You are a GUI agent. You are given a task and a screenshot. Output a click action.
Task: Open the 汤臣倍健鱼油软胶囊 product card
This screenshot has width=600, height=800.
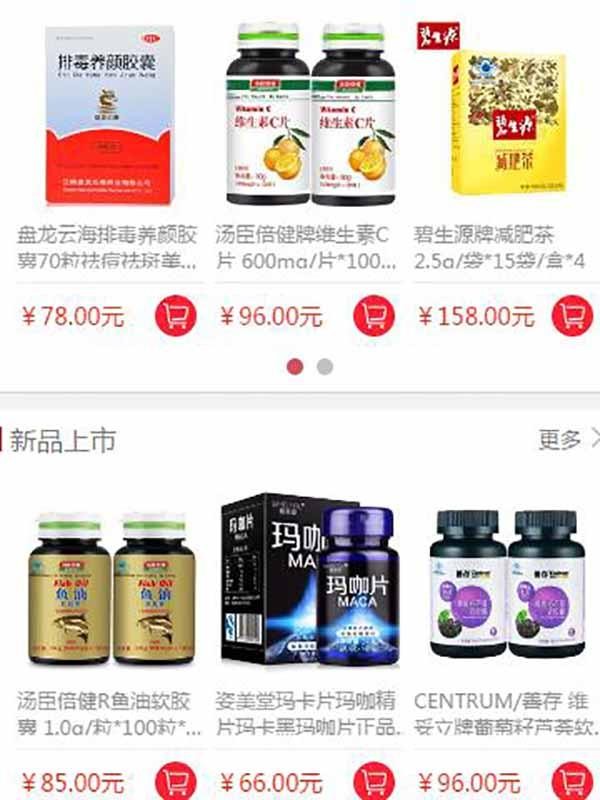tap(108, 585)
